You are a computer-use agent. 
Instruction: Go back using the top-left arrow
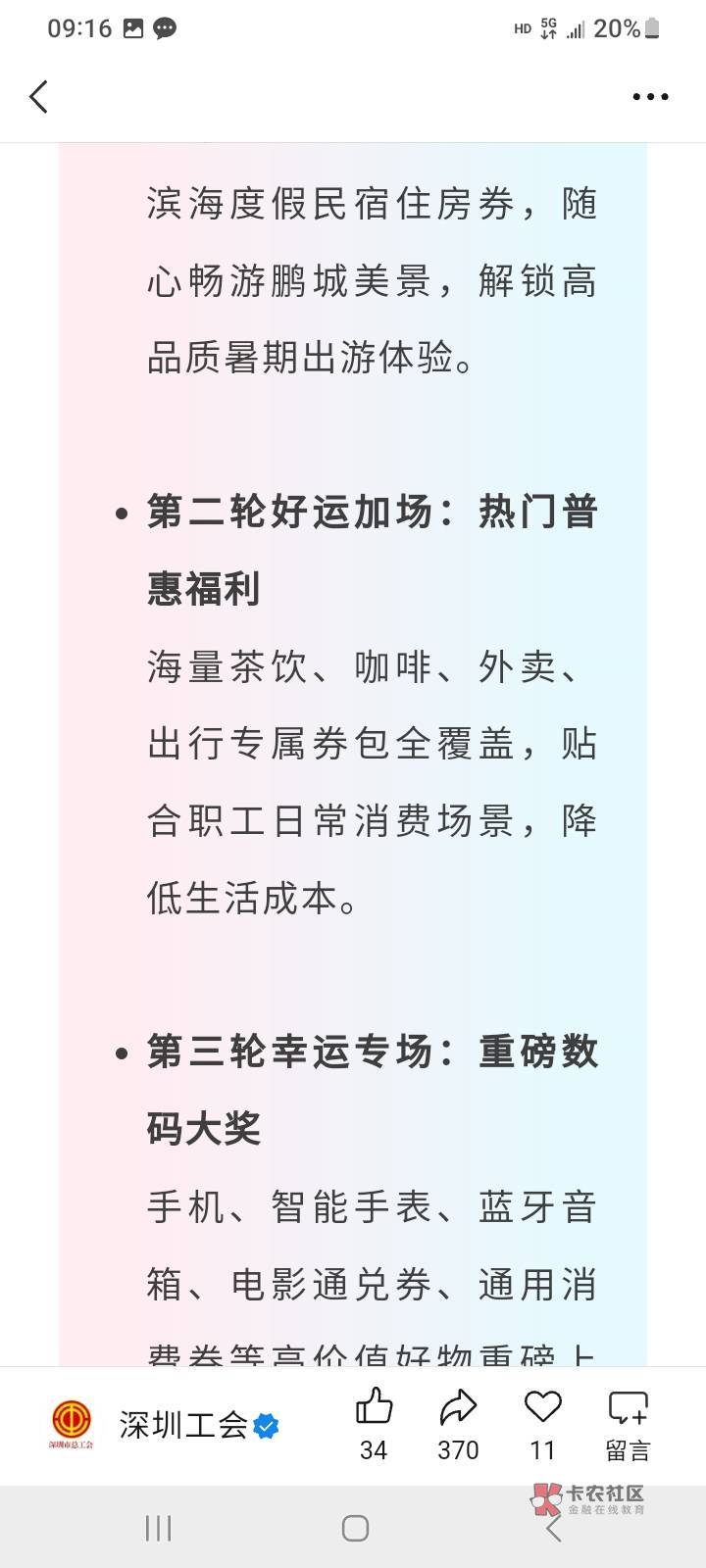pos(38,97)
